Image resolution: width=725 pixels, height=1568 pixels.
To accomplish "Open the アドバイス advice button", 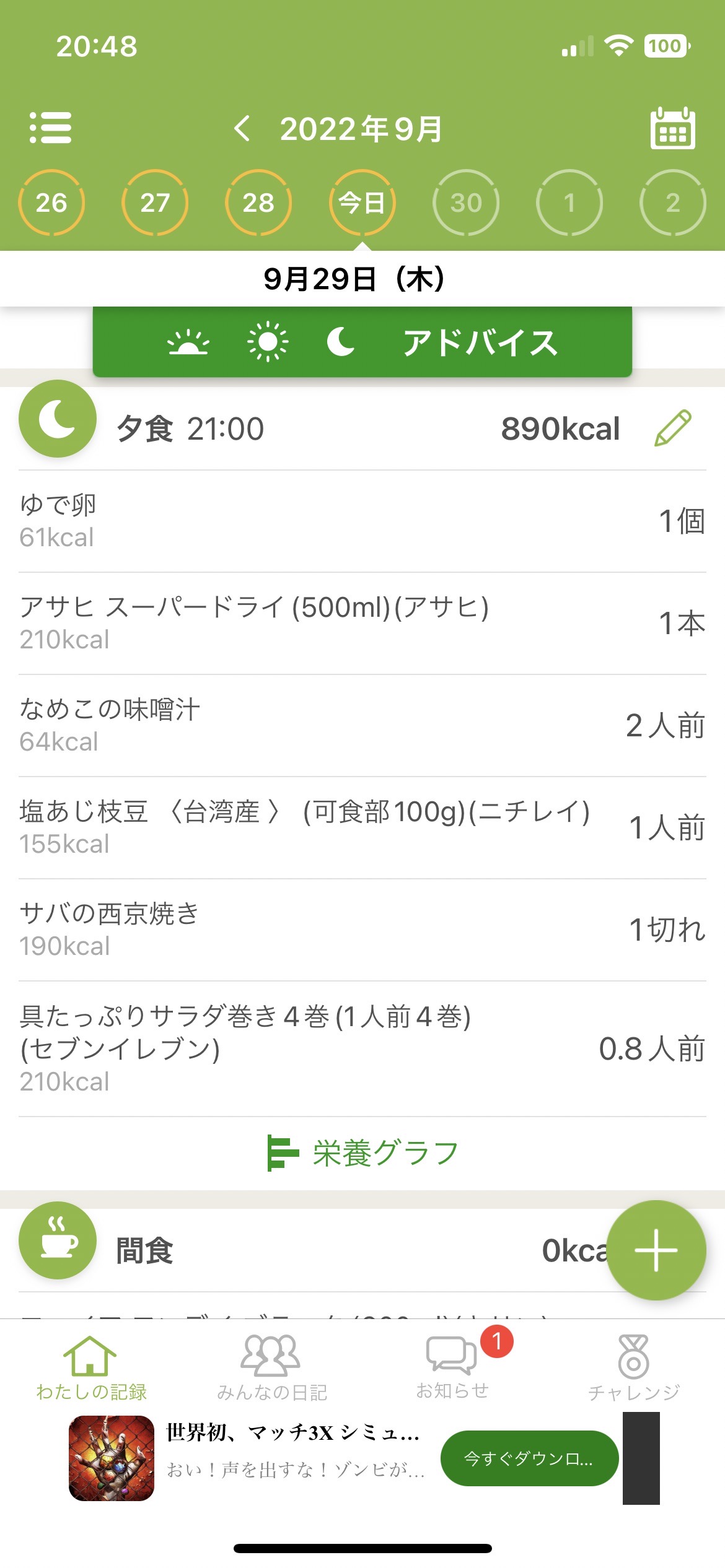I will [x=362, y=342].
